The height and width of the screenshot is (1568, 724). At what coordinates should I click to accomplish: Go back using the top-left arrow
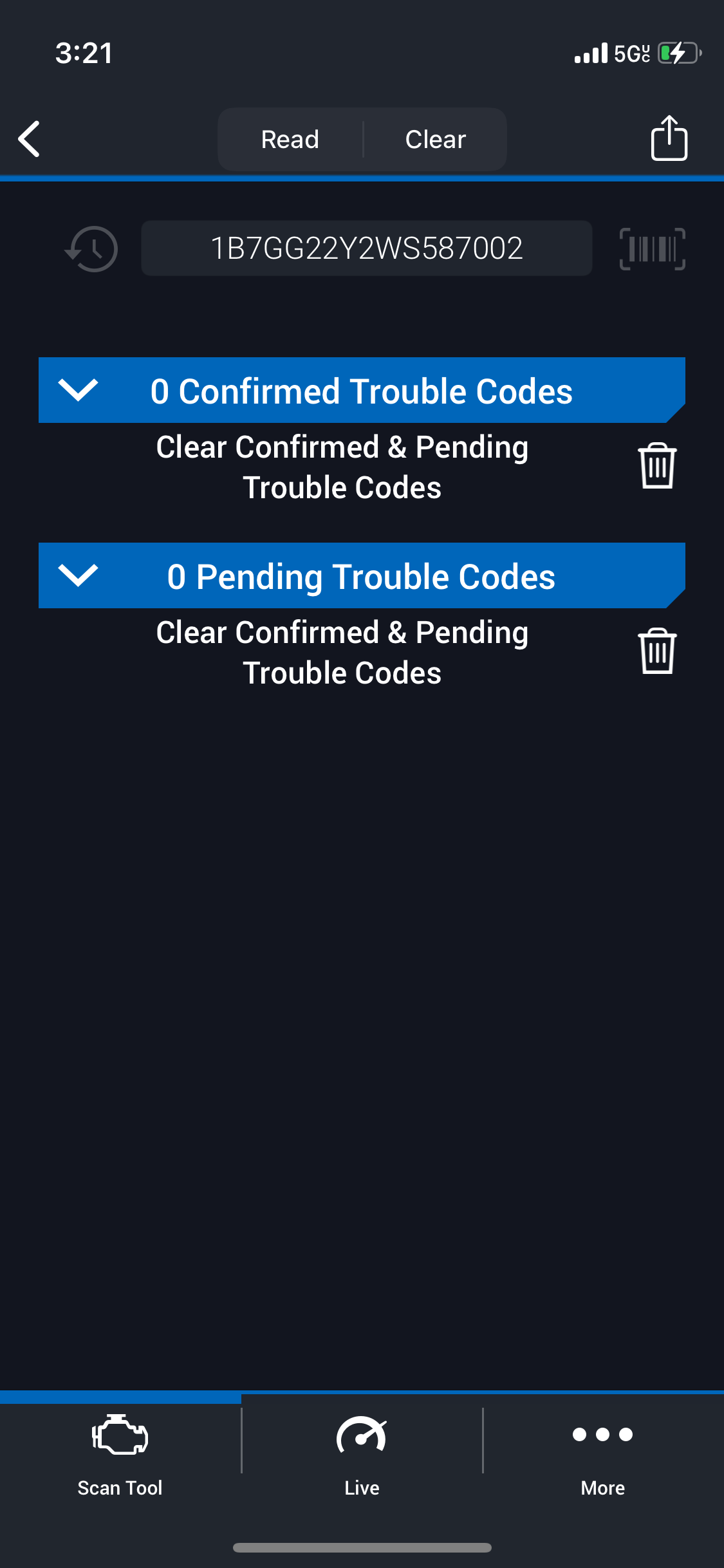[x=30, y=139]
